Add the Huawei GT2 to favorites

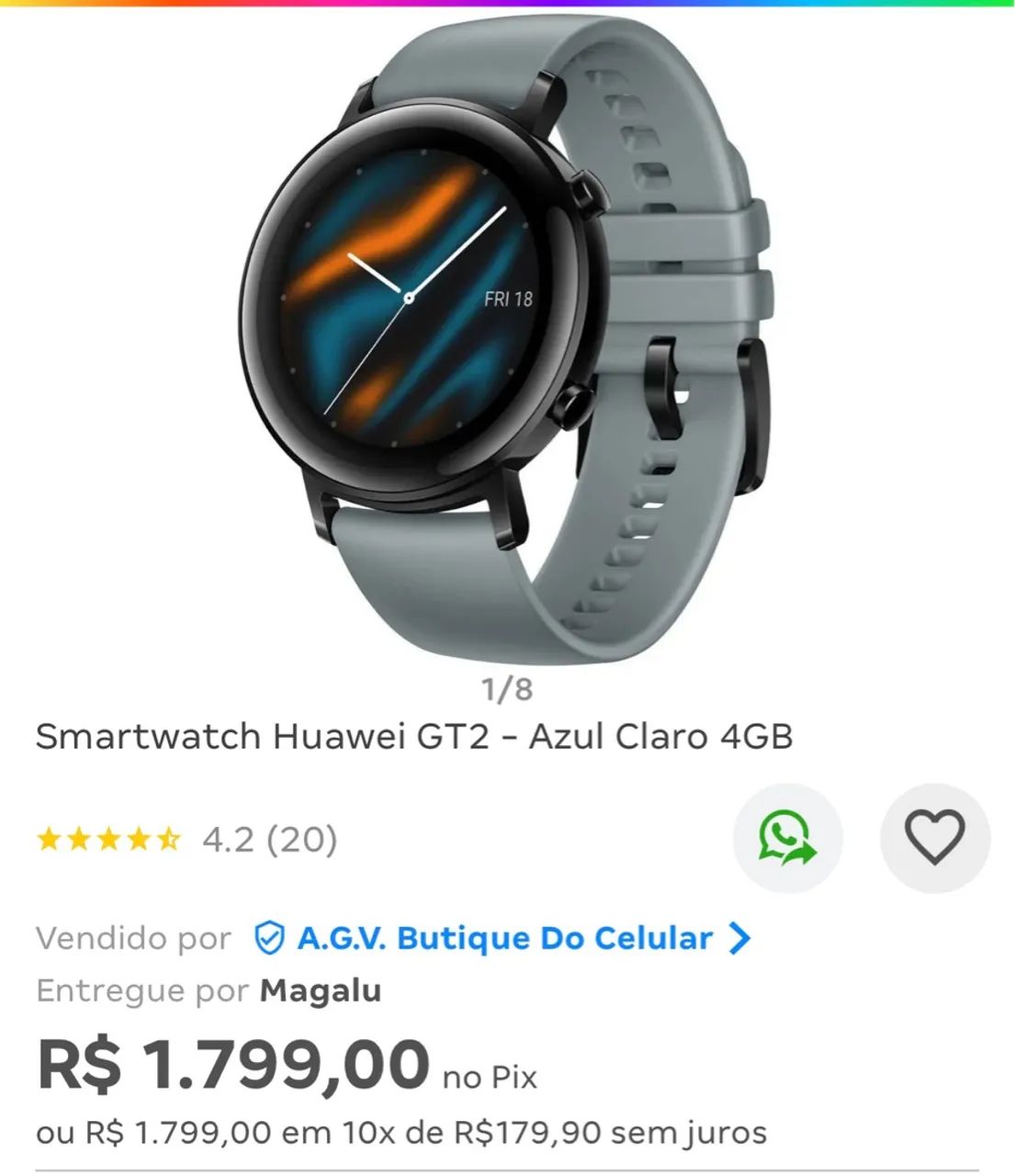tap(934, 837)
